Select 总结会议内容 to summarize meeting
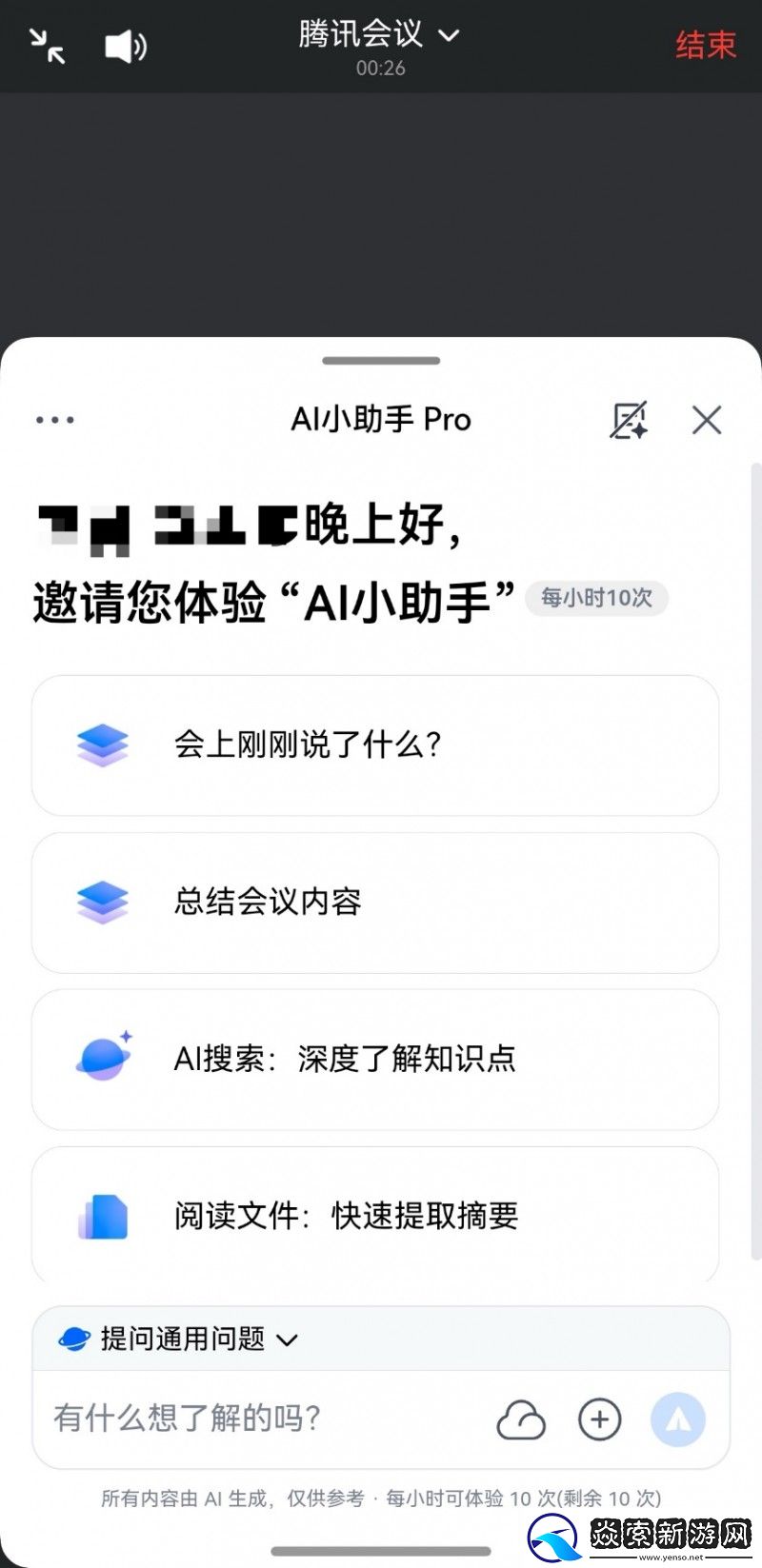This screenshot has width=762, height=1568. [x=376, y=903]
